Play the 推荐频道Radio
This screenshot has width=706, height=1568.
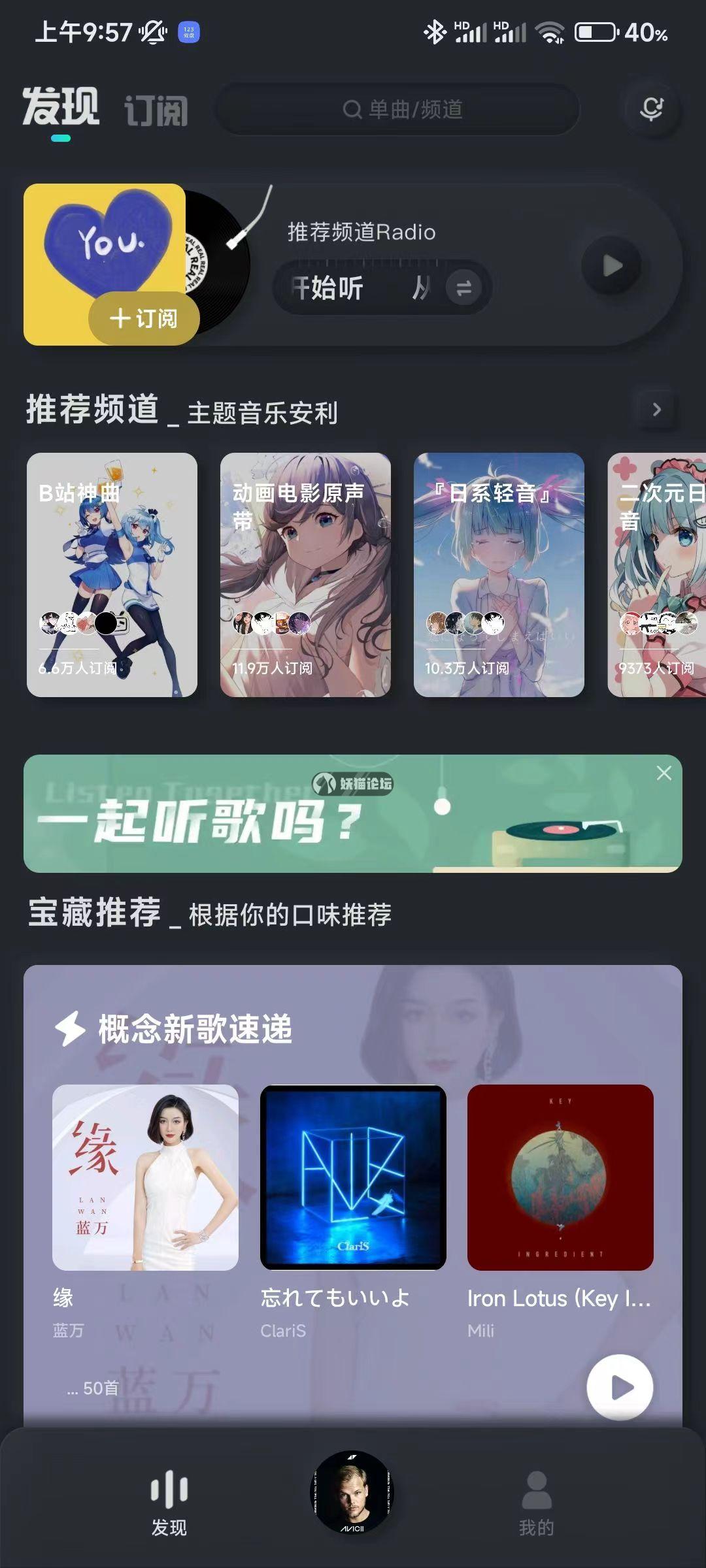[611, 266]
